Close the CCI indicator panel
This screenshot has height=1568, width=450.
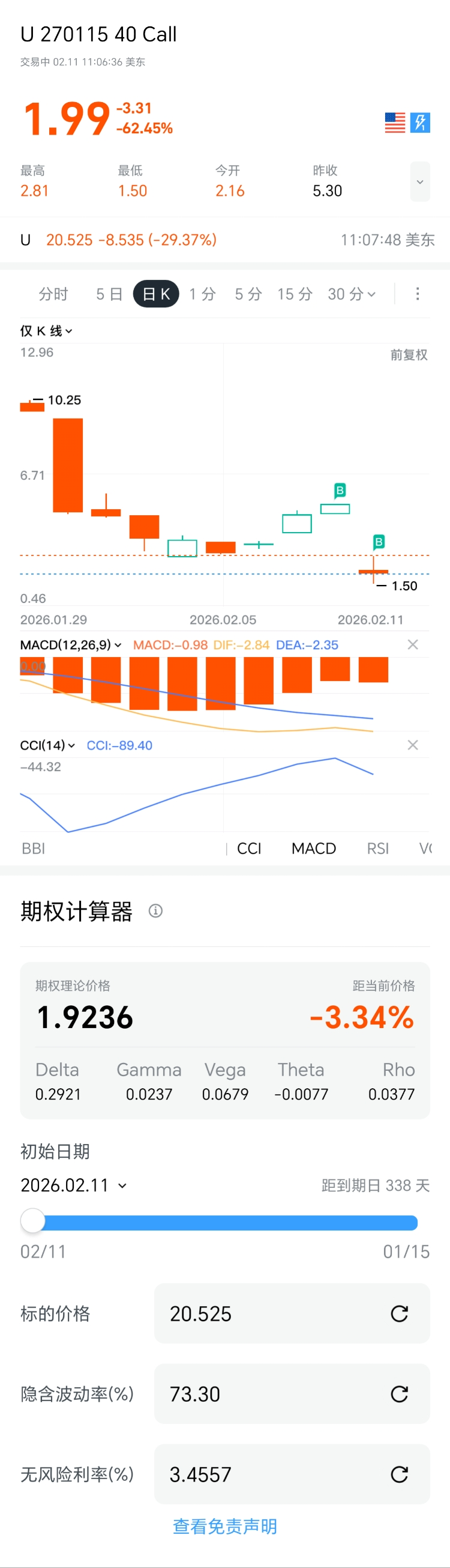(x=413, y=745)
